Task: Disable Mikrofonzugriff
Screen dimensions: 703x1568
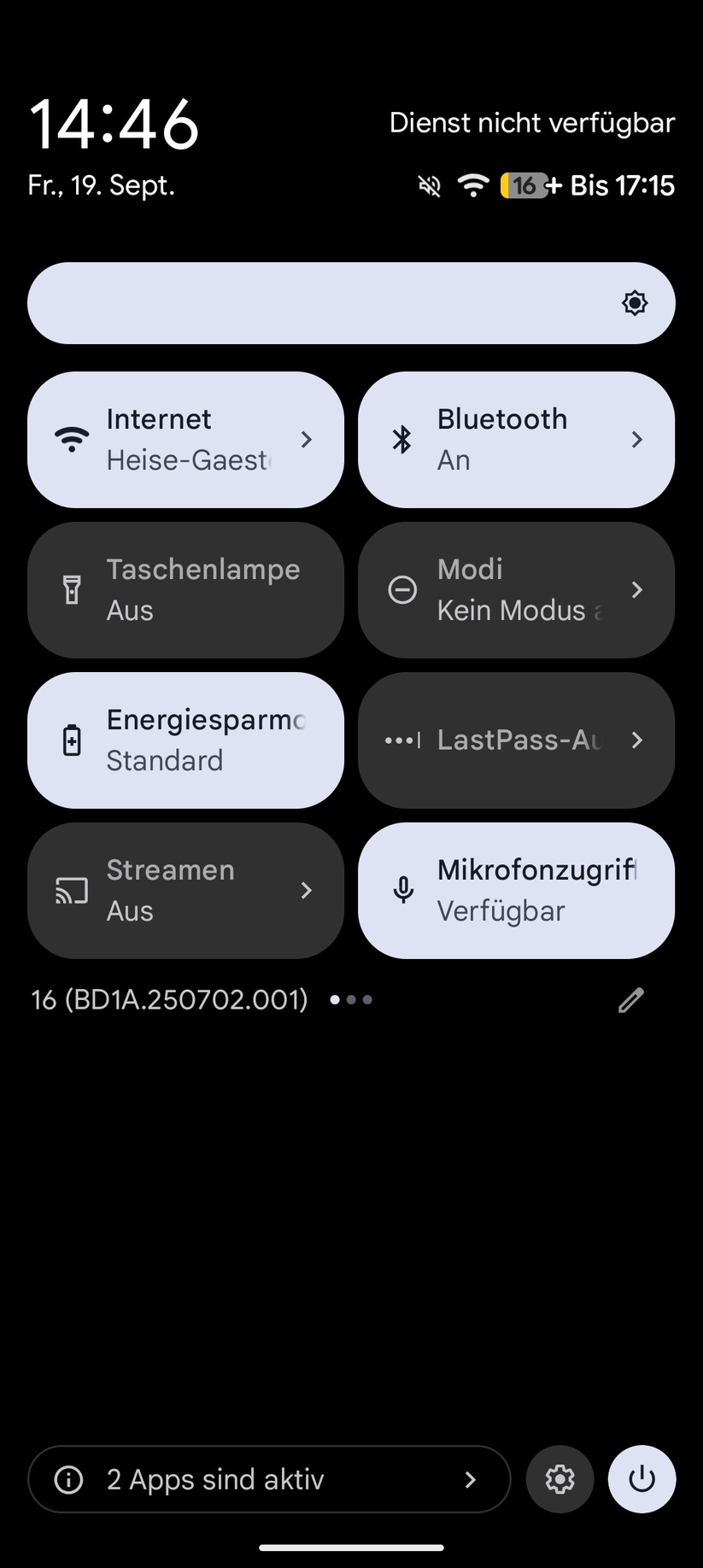Action: [x=516, y=891]
